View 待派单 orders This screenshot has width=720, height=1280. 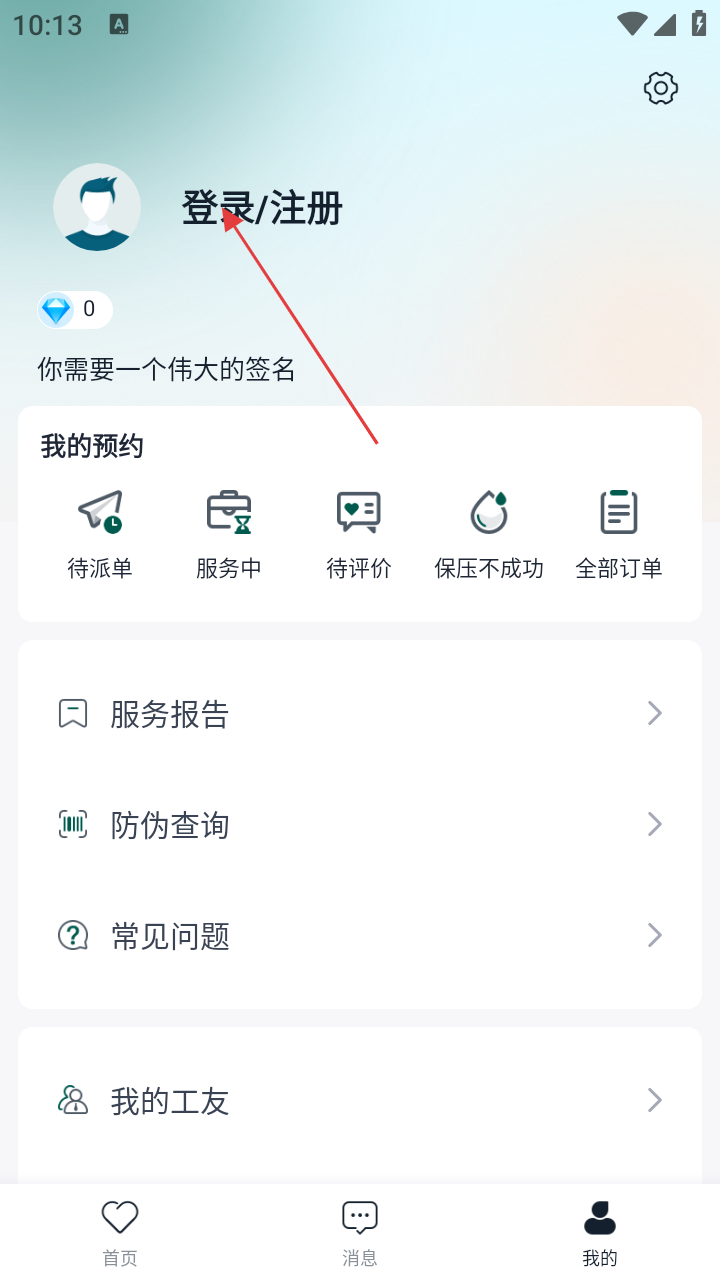pyautogui.click(x=100, y=534)
